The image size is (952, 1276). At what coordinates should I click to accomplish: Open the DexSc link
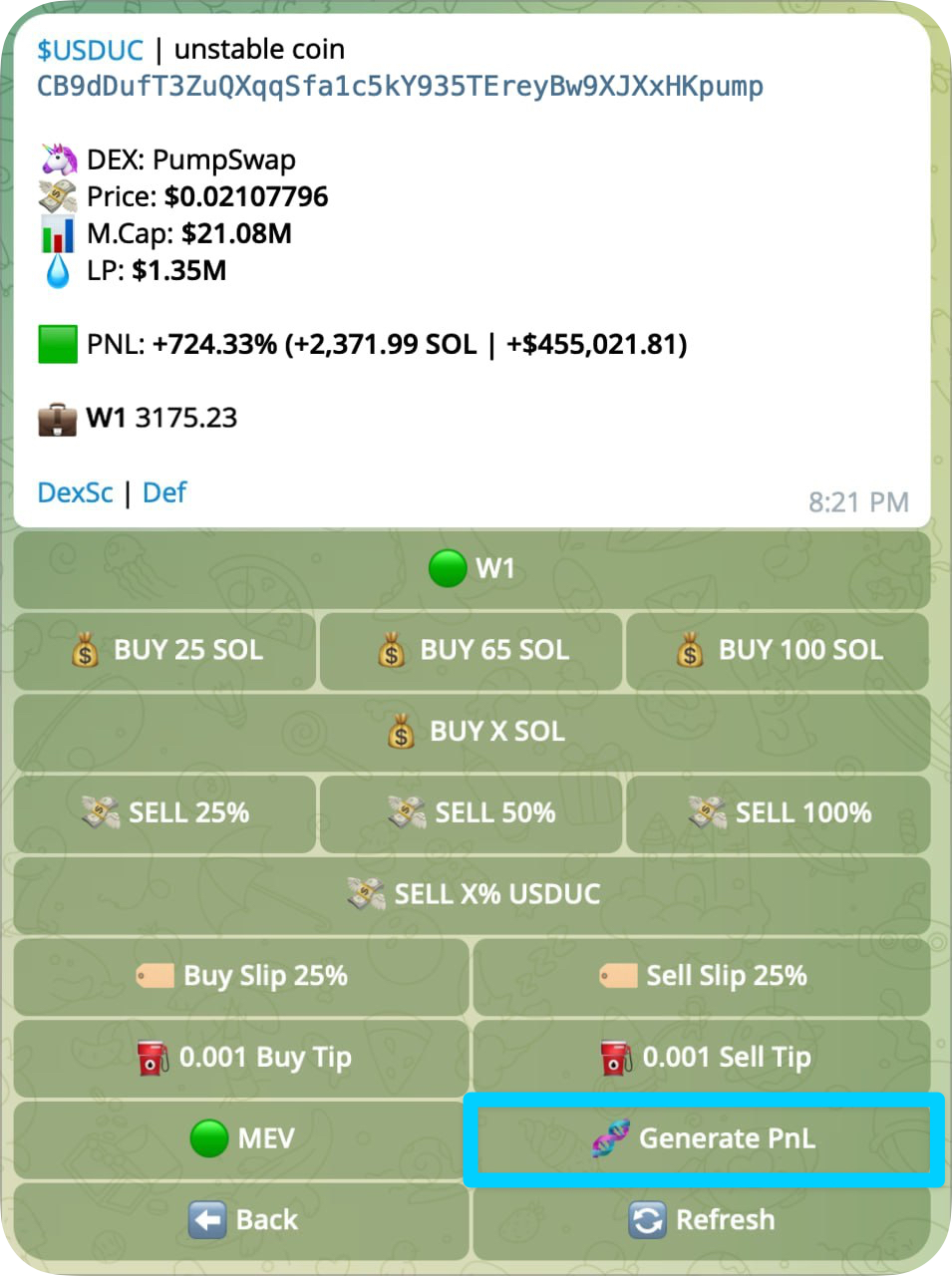click(x=75, y=492)
